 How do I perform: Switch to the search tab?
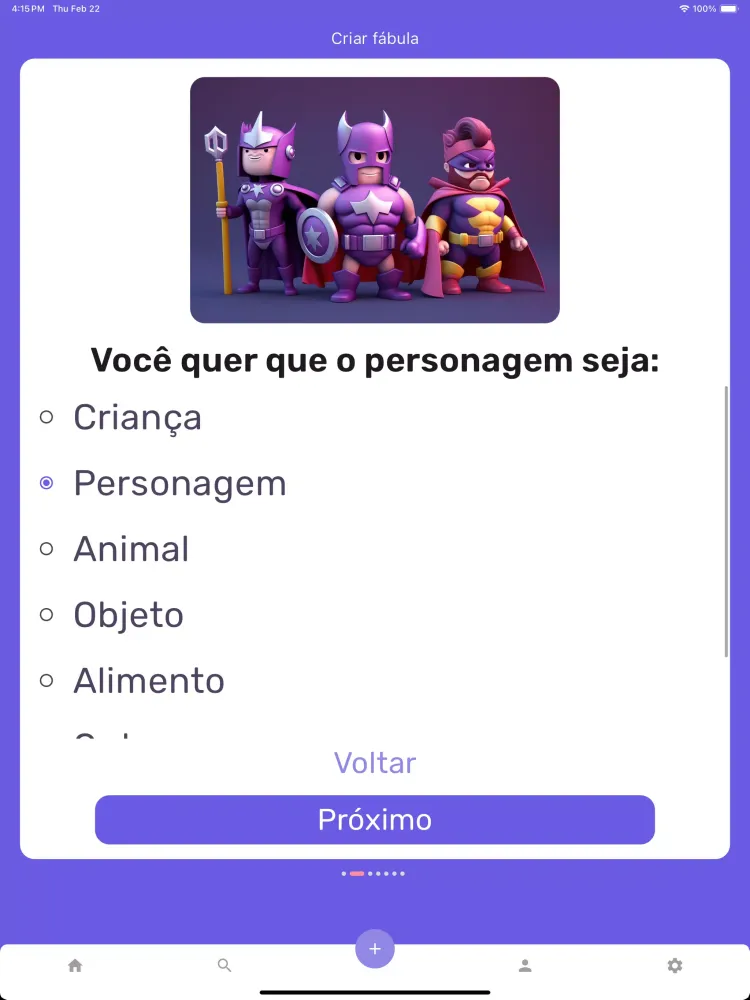coord(225,965)
